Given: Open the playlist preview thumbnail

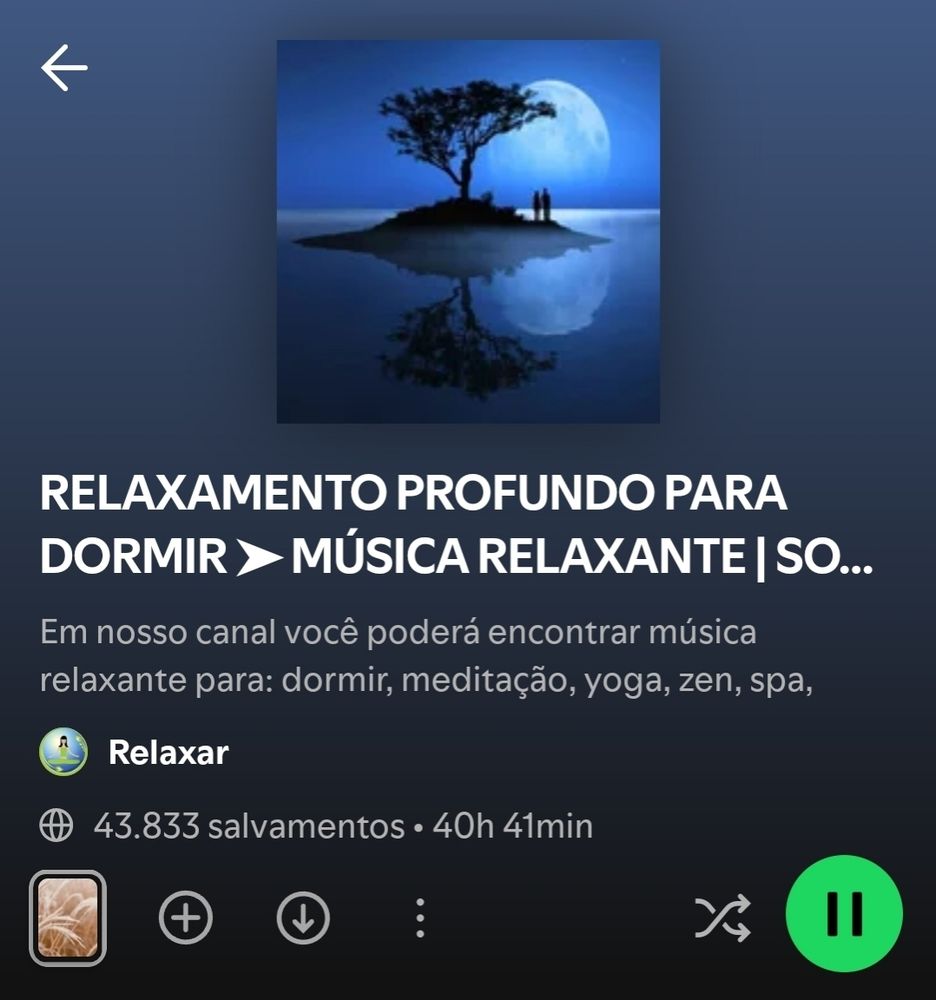Looking at the screenshot, I should (68, 917).
